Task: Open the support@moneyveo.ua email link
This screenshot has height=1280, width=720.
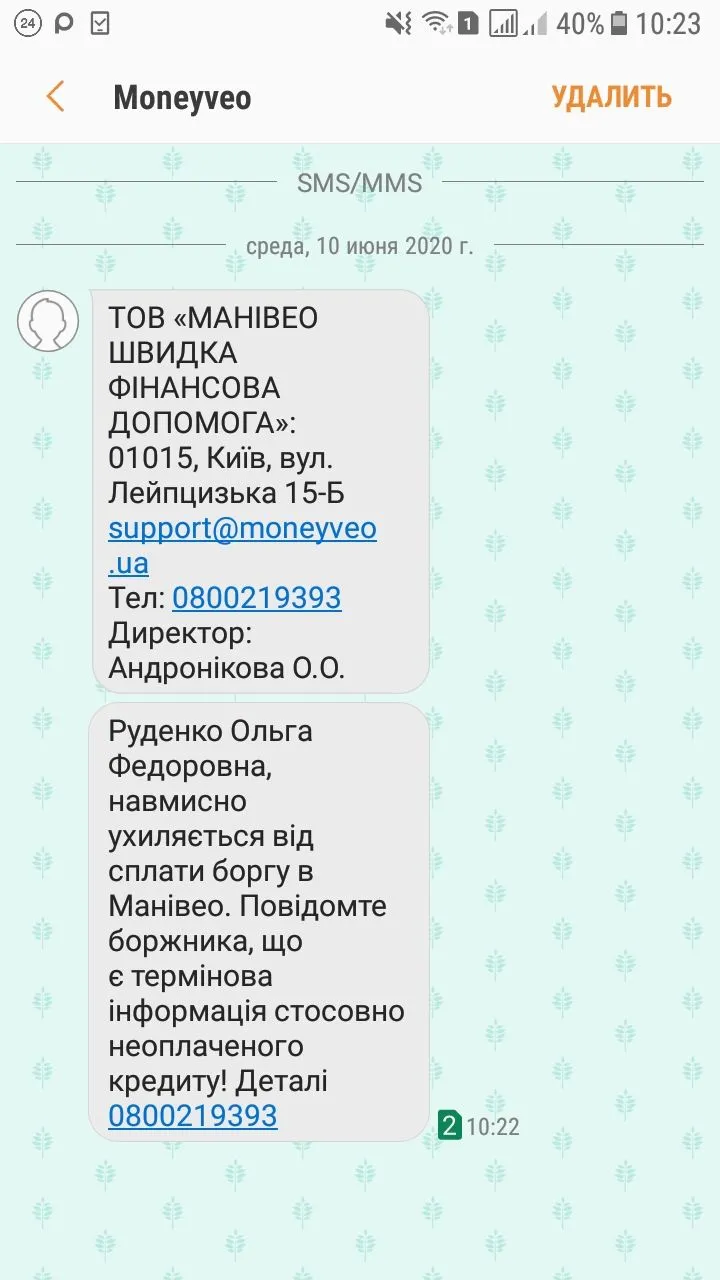Action: pos(242,529)
